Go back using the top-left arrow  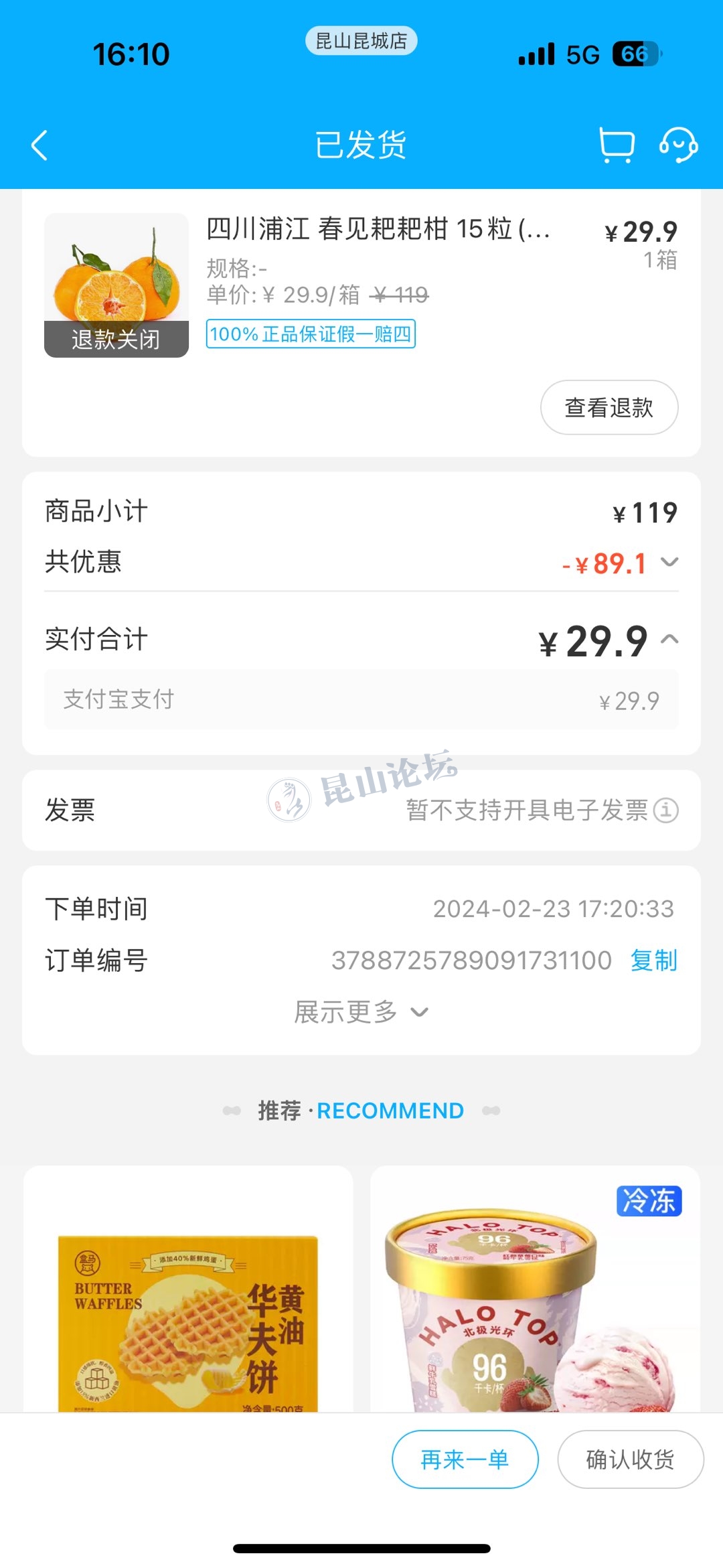tap(40, 145)
